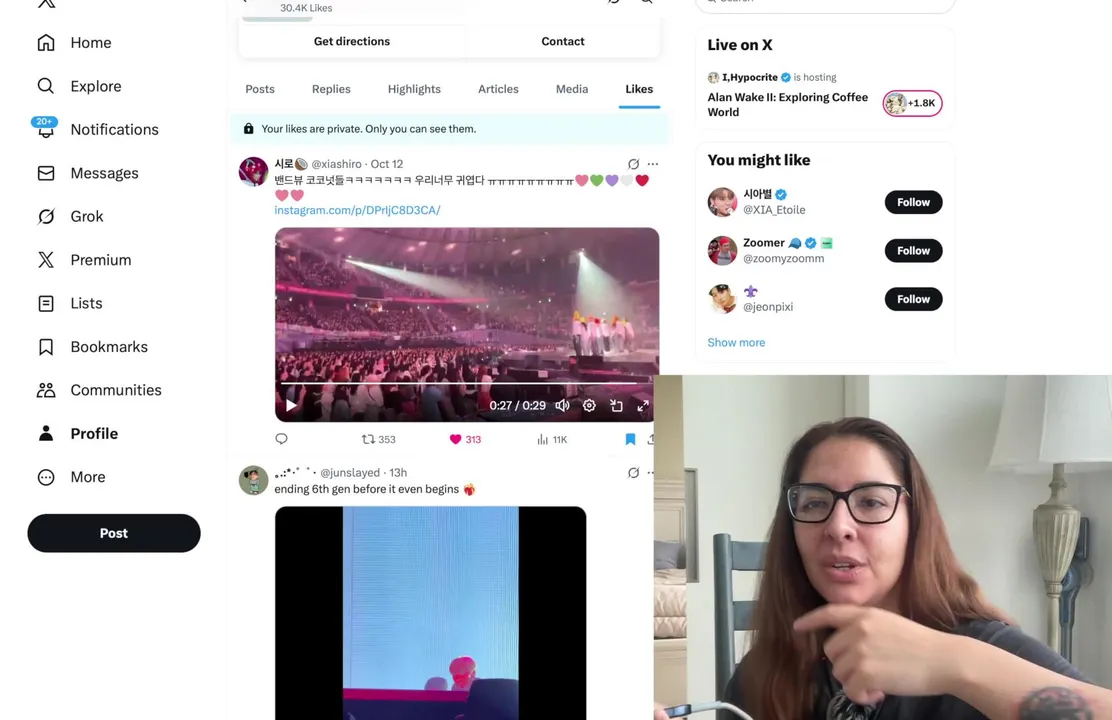Switch to the Replies tab
This screenshot has width=1112, height=720.
[330, 89]
